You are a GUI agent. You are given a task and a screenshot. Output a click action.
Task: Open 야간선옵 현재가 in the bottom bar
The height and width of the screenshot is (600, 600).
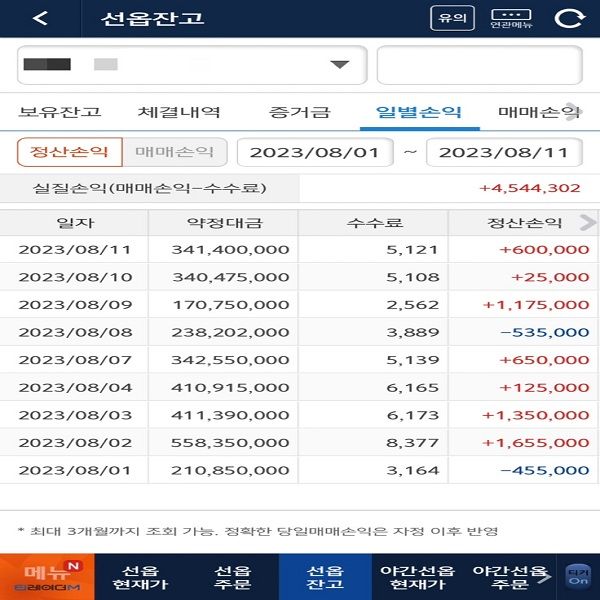(418, 576)
